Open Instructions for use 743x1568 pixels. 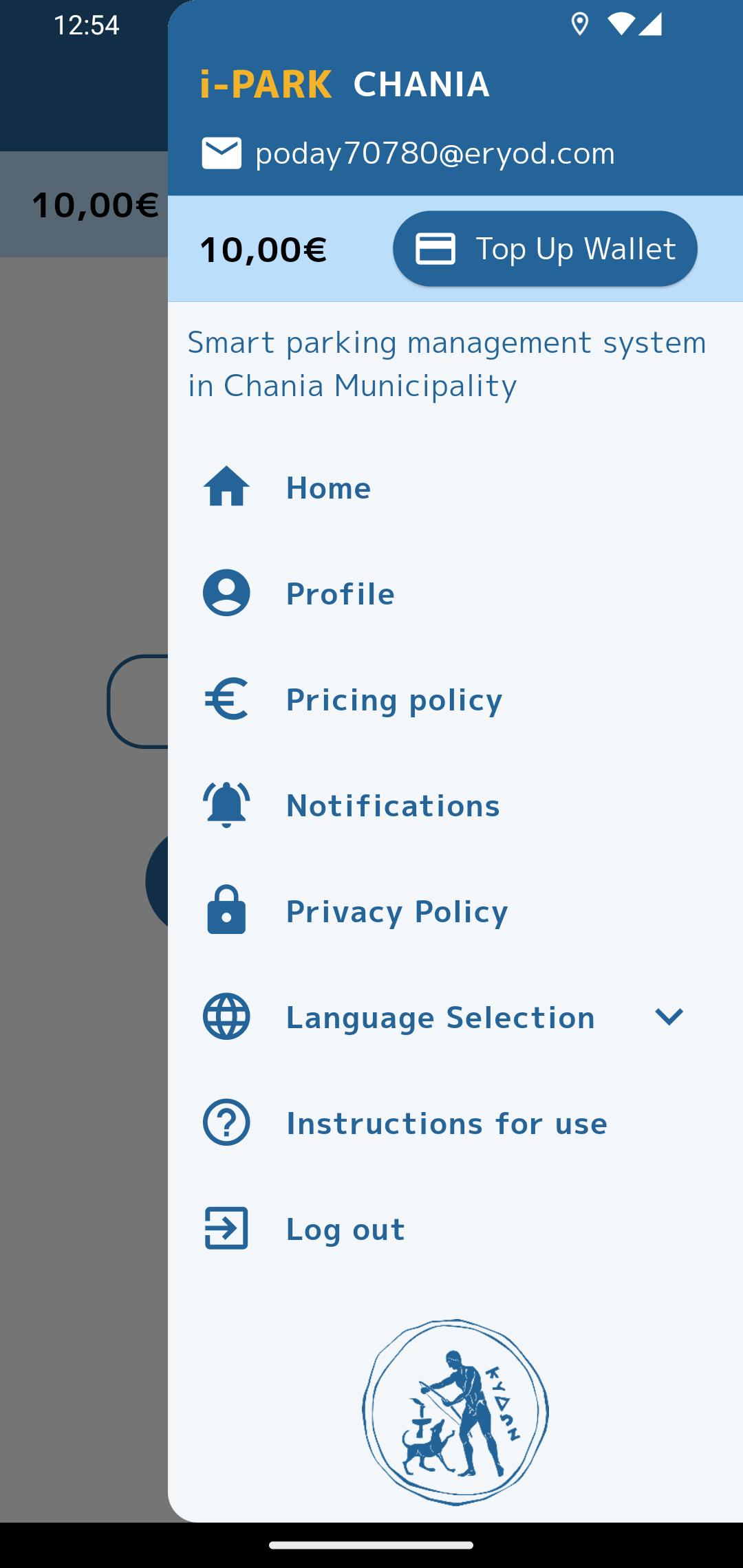click(x=455, y=1123)
